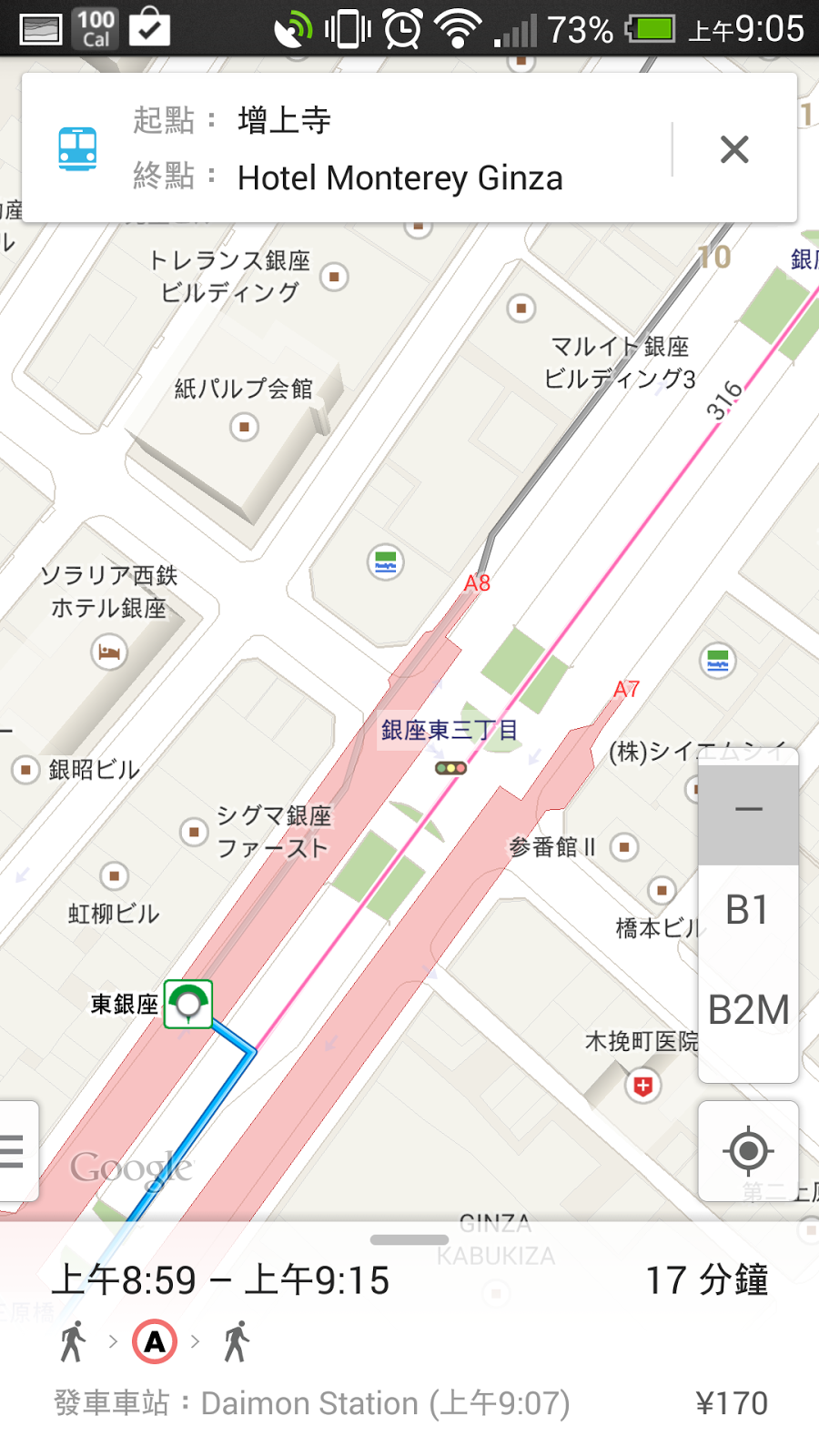Open the transit route endpoints card
The width and height of the screenshot is (819, 1456).
point(364,149)
